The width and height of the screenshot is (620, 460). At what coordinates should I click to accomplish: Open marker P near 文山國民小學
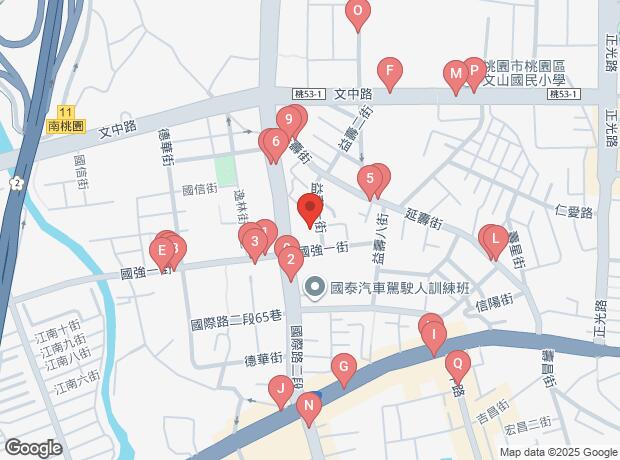474,74
